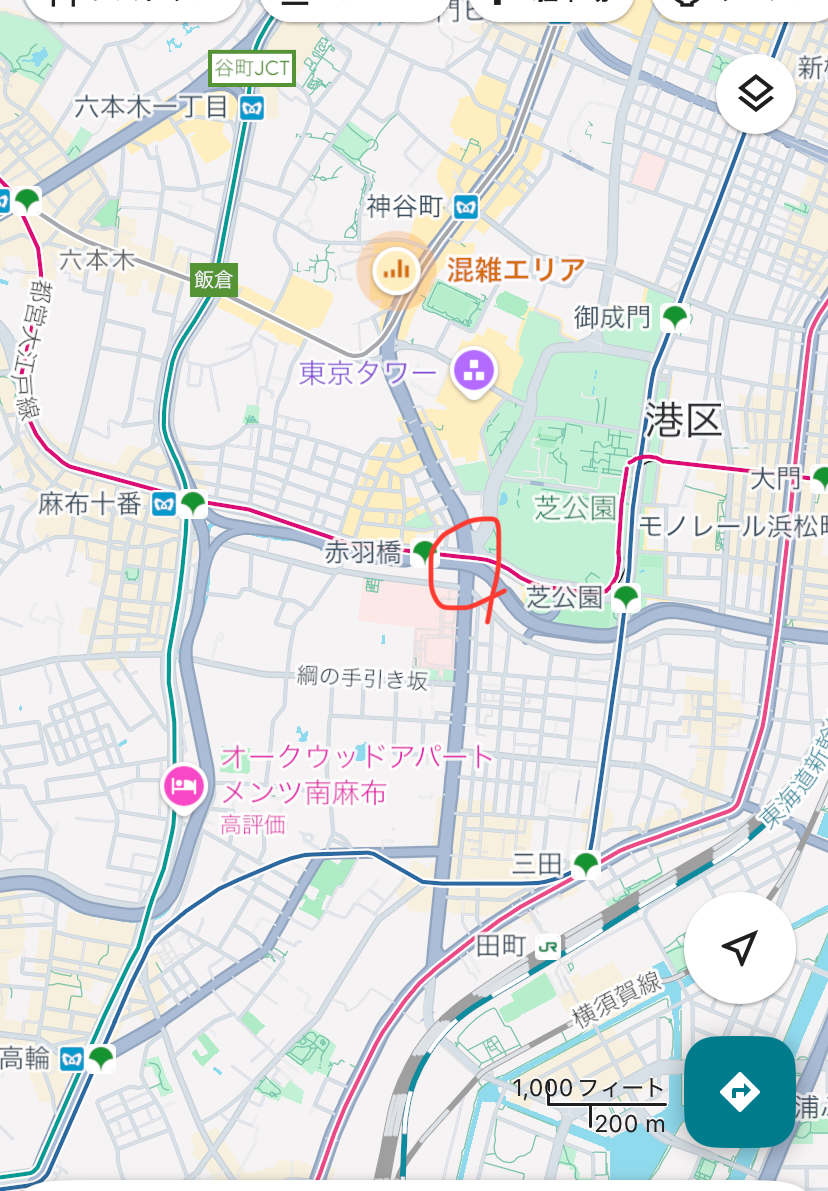Viewport: 828px width, 1191px height.
Task: Tap Kamiyacho (神谷町) metro station icon
Action: point(466,208)
